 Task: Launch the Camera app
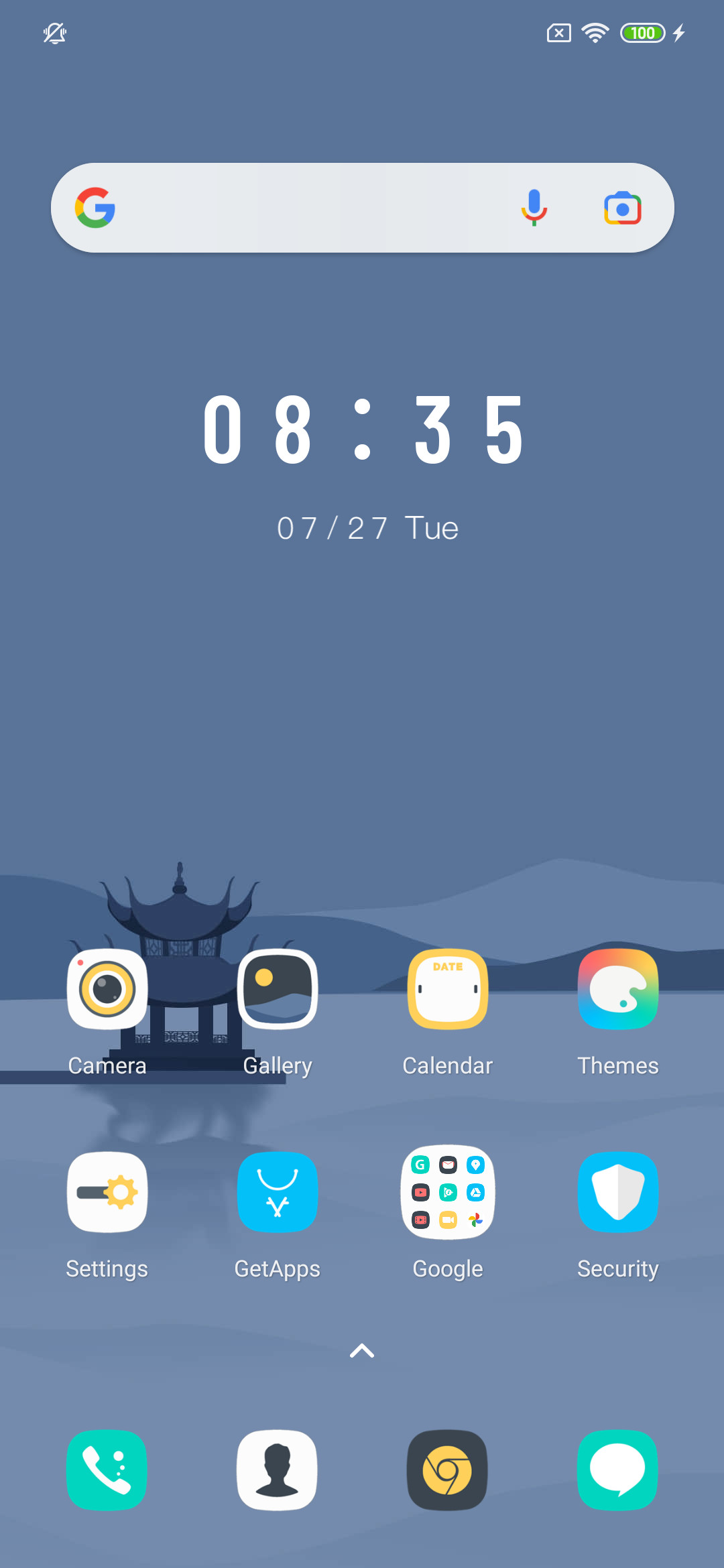[x=107, y=989]
